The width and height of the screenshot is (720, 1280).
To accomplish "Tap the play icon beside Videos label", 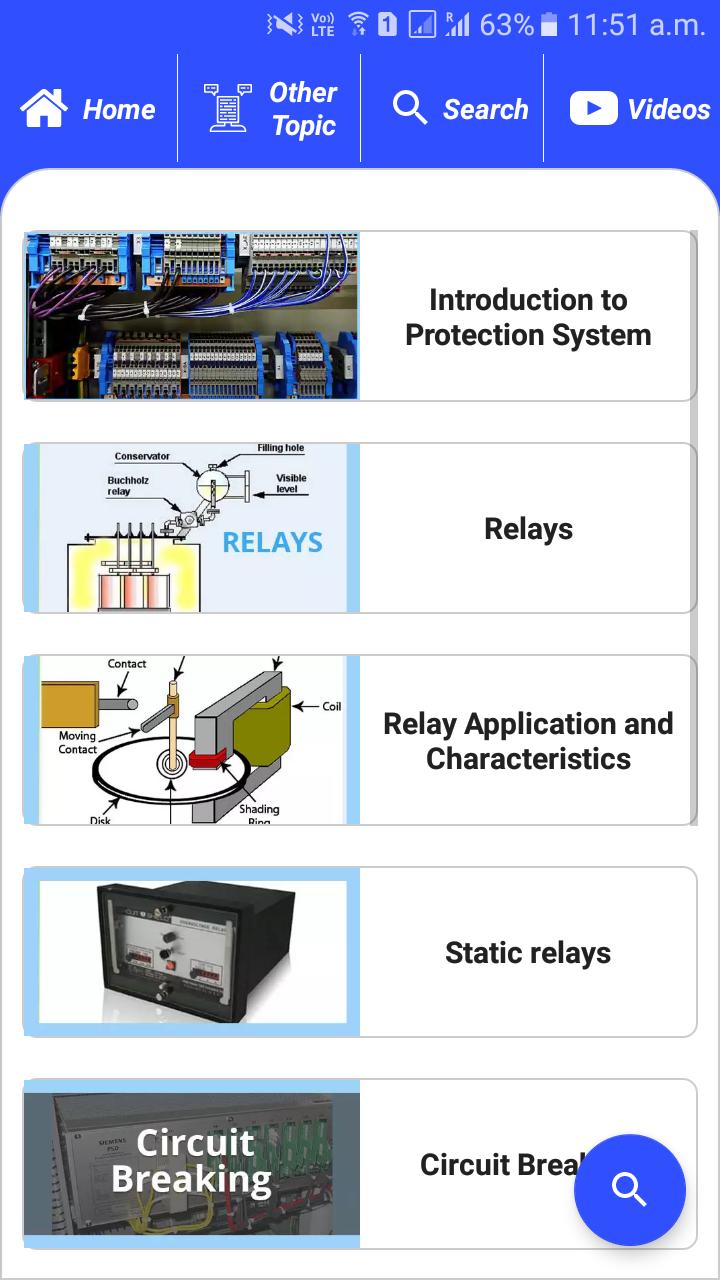I will click(x=592, y=109).
